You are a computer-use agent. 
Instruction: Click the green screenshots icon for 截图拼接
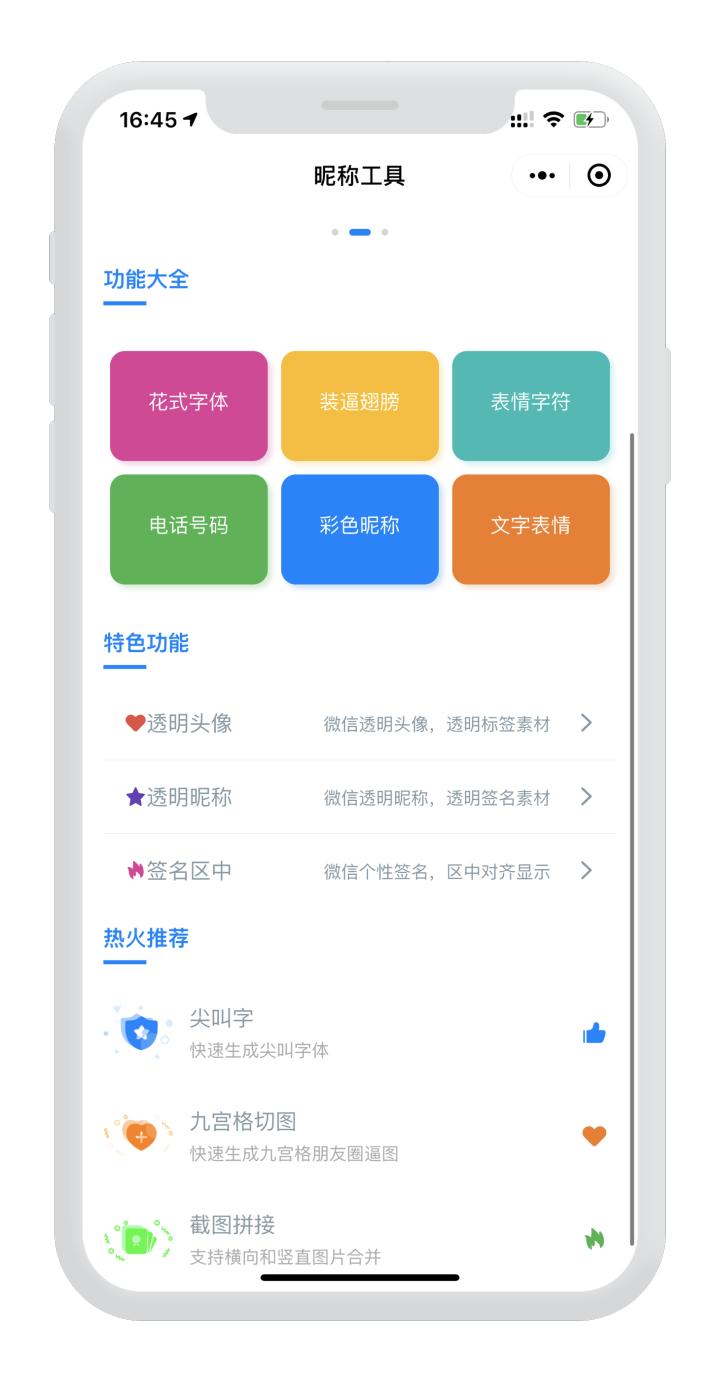click(x=139, y=1237)
